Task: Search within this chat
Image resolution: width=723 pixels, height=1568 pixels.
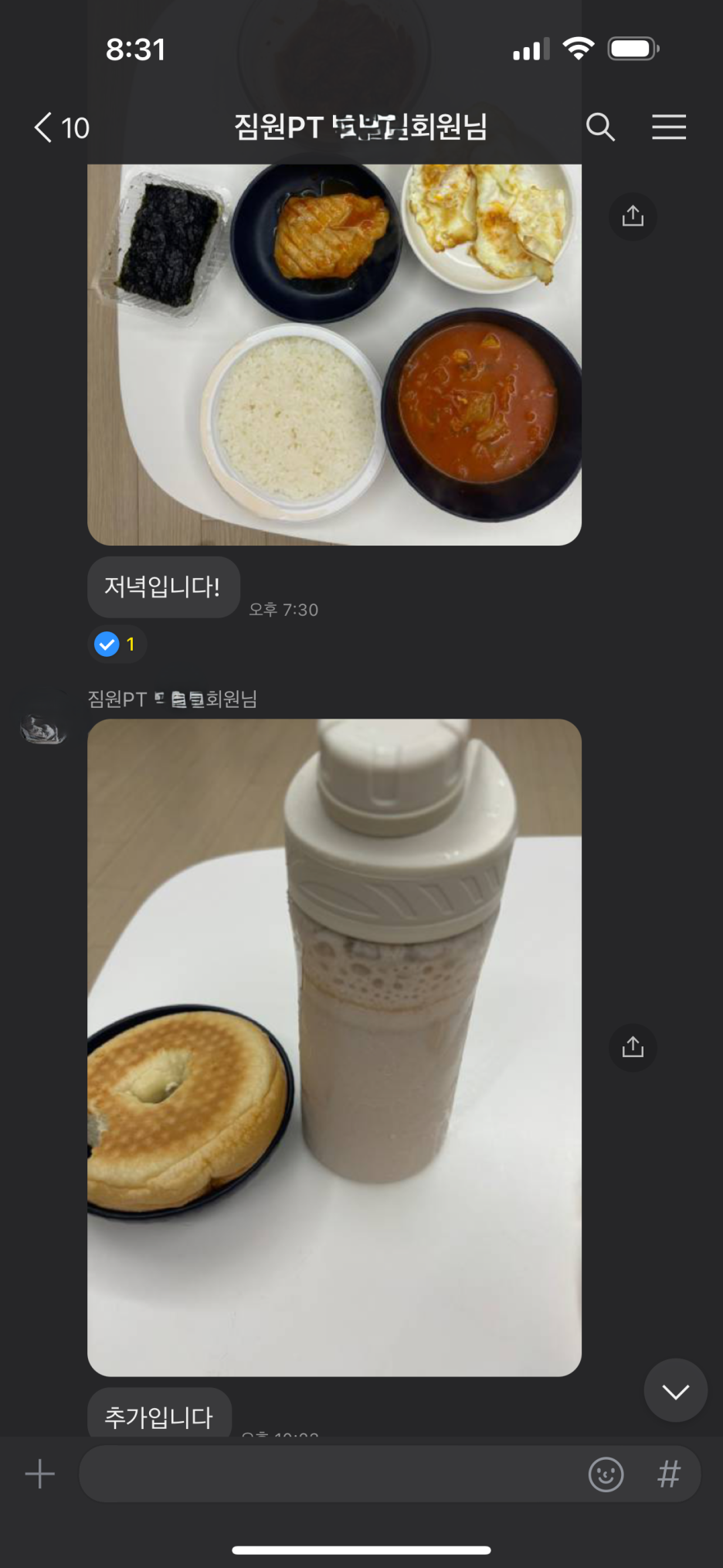Action: (x=600, y=127)
